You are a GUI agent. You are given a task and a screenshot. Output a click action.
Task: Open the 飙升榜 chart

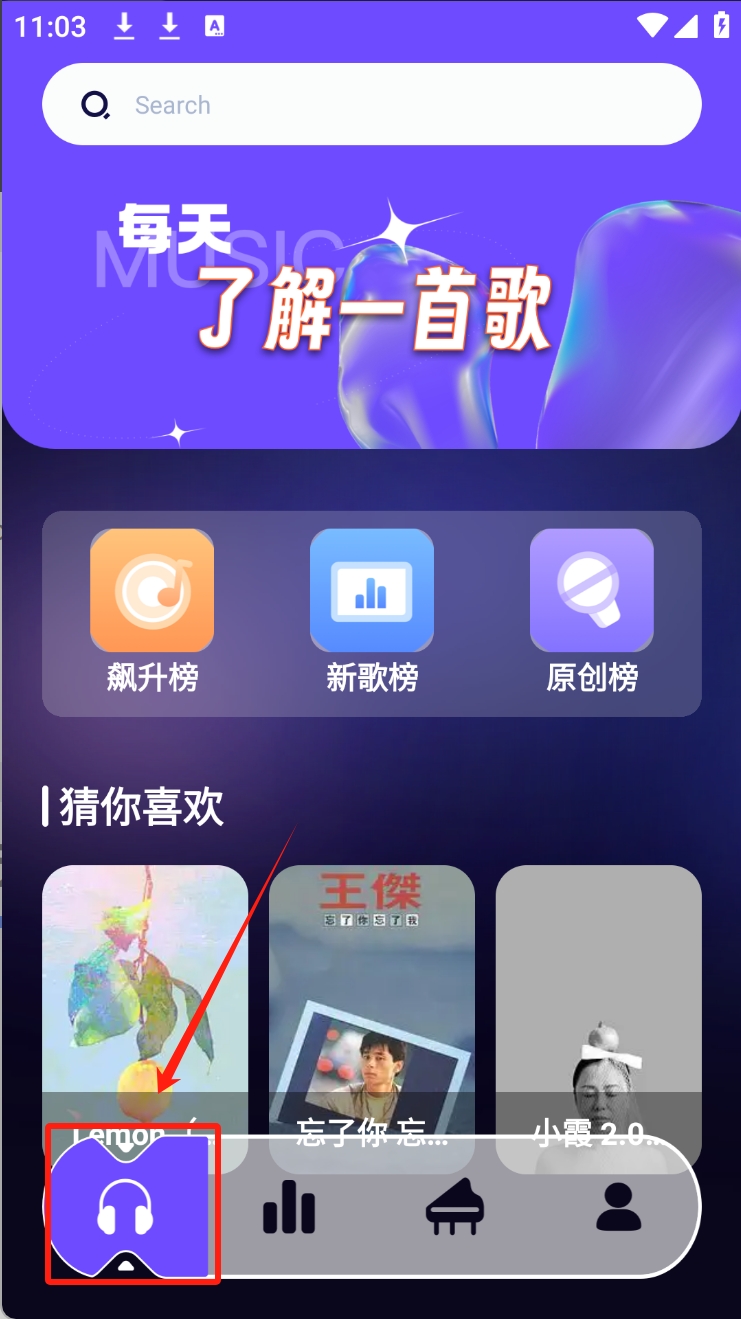click(152, 610)
